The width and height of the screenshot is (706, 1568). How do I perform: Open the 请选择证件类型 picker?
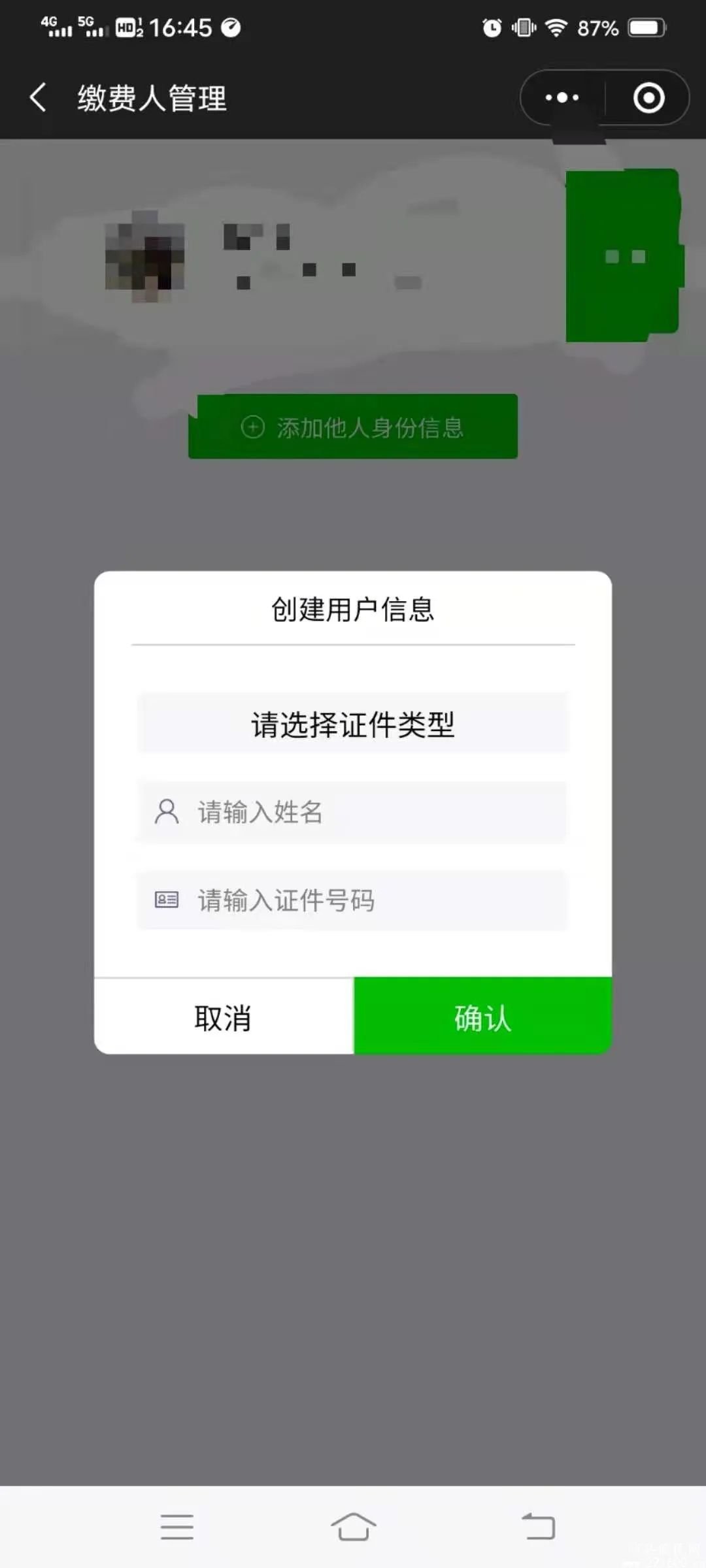pyautogui.click(x=353, y=724)
